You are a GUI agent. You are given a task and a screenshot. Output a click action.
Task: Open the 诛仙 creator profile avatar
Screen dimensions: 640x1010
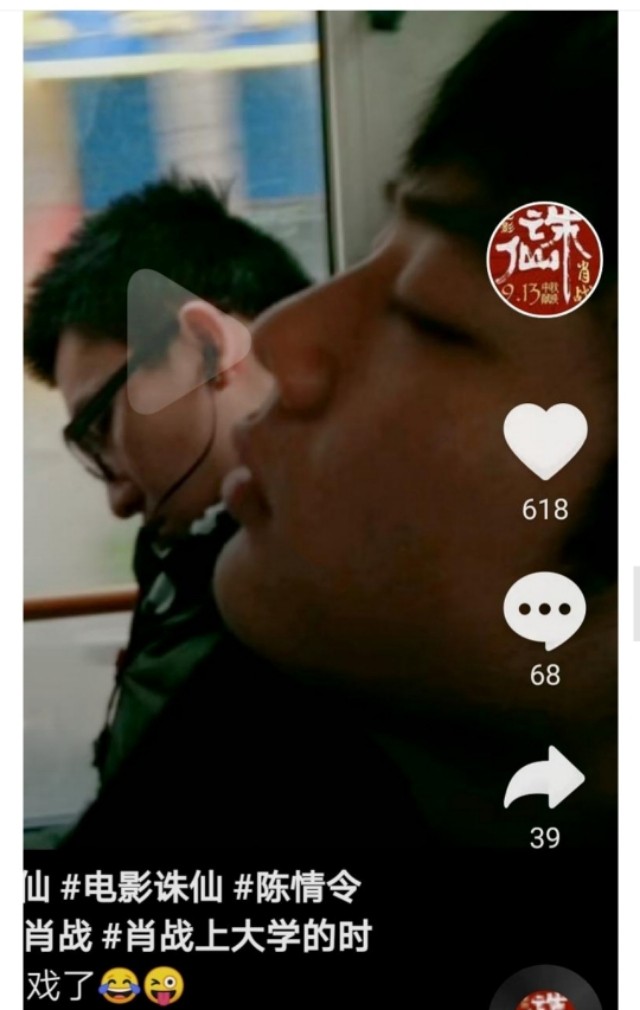pyautogui.click(x=544, y=260)
